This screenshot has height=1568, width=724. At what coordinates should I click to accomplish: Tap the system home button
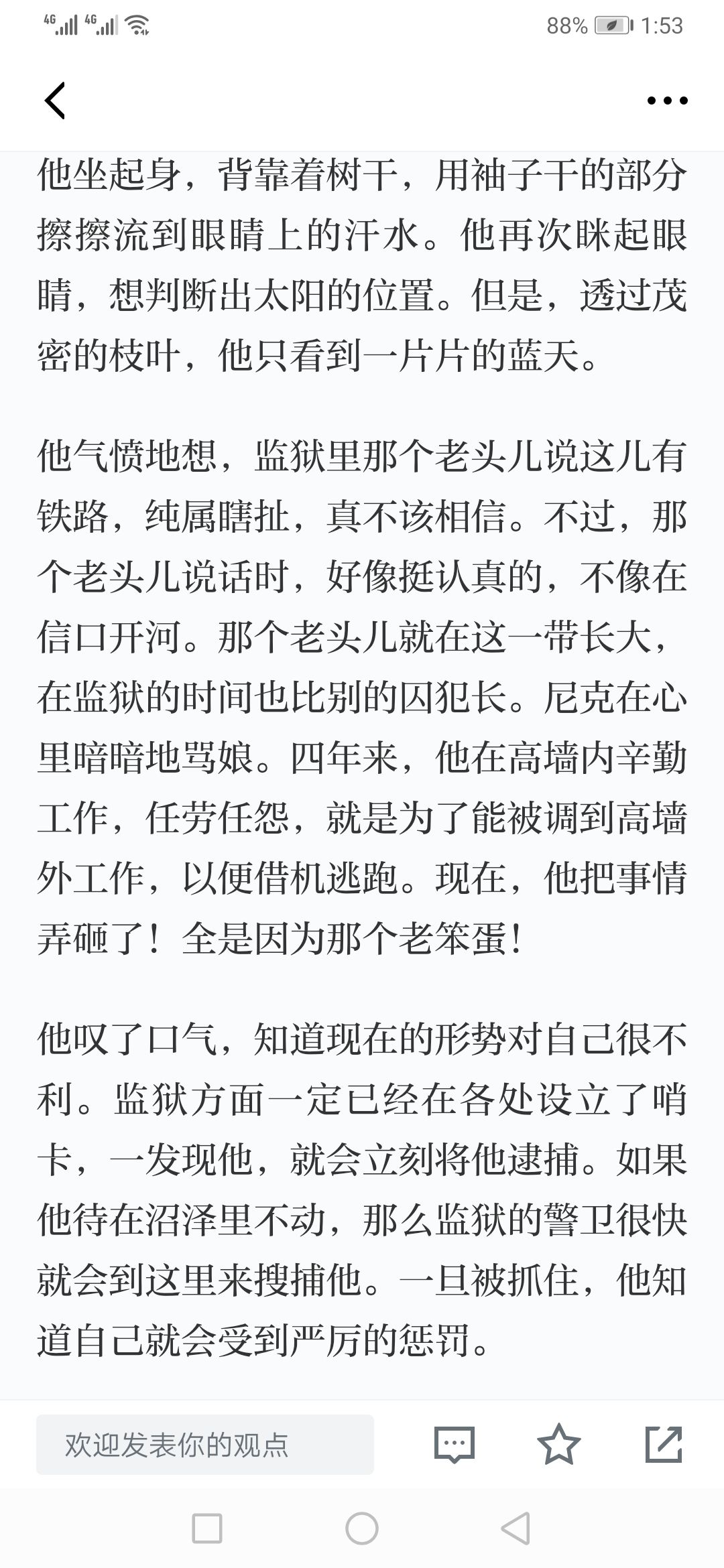[x=362, y=1528]
